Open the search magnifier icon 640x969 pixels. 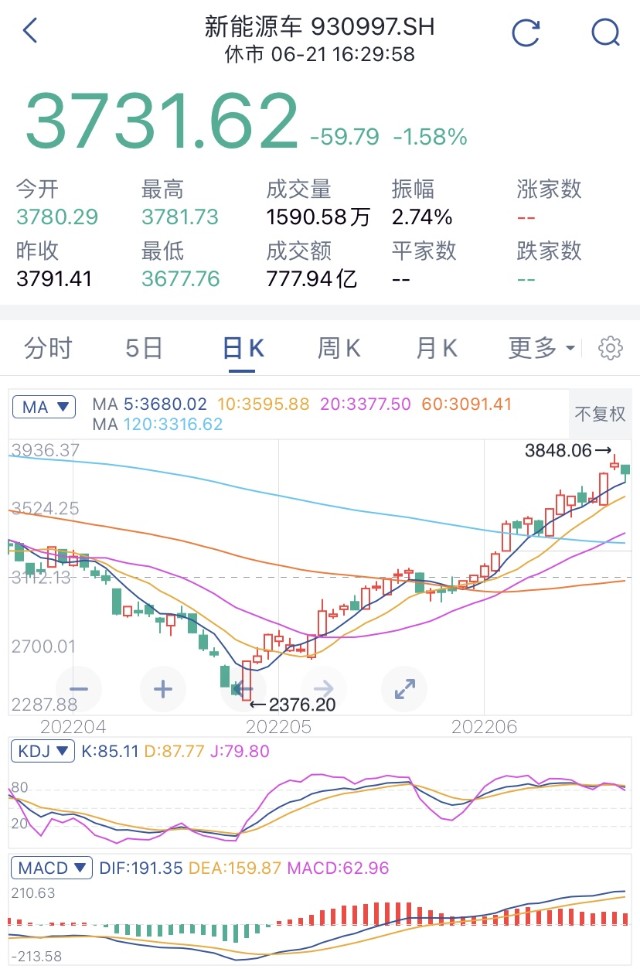click(606, 32)
